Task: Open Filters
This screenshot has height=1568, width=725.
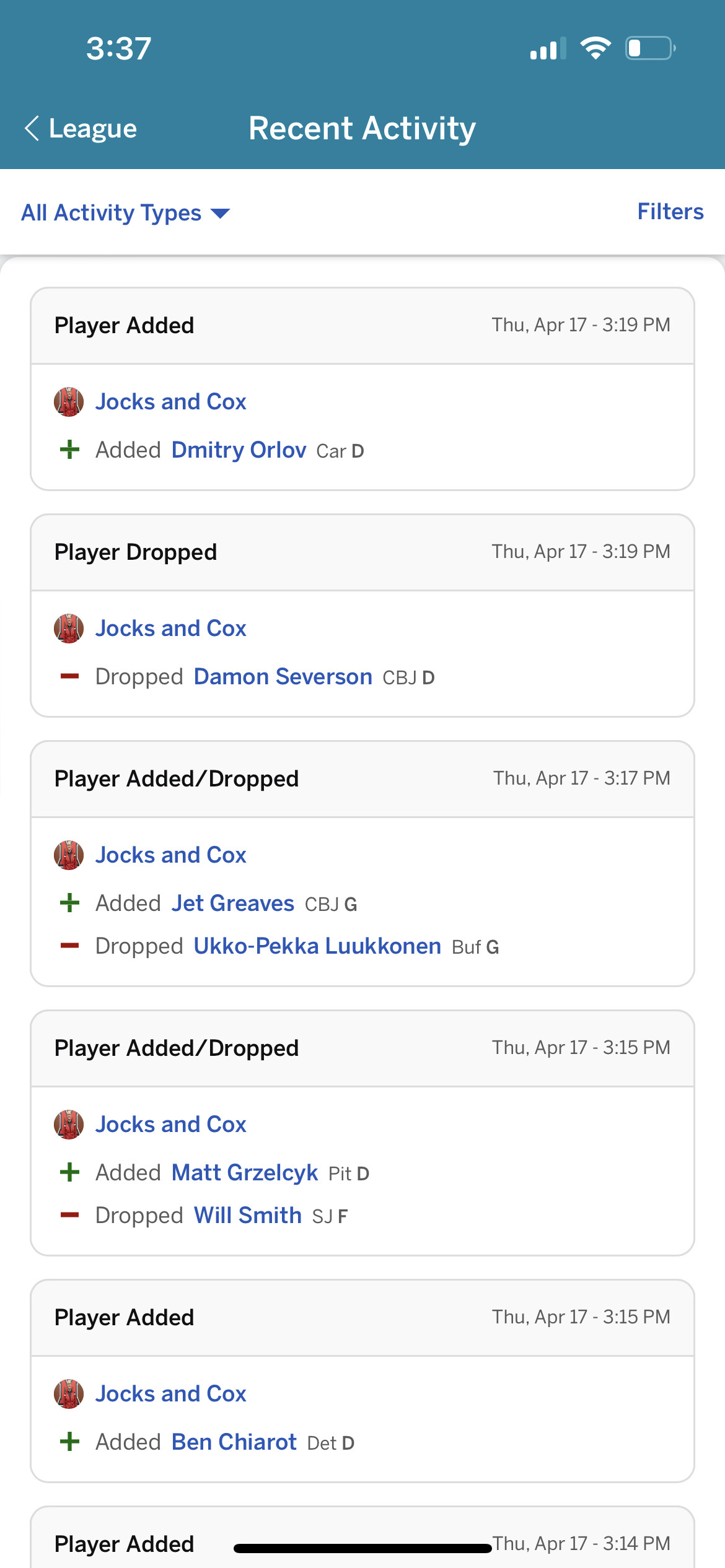Action: click(x=670, y=212)
